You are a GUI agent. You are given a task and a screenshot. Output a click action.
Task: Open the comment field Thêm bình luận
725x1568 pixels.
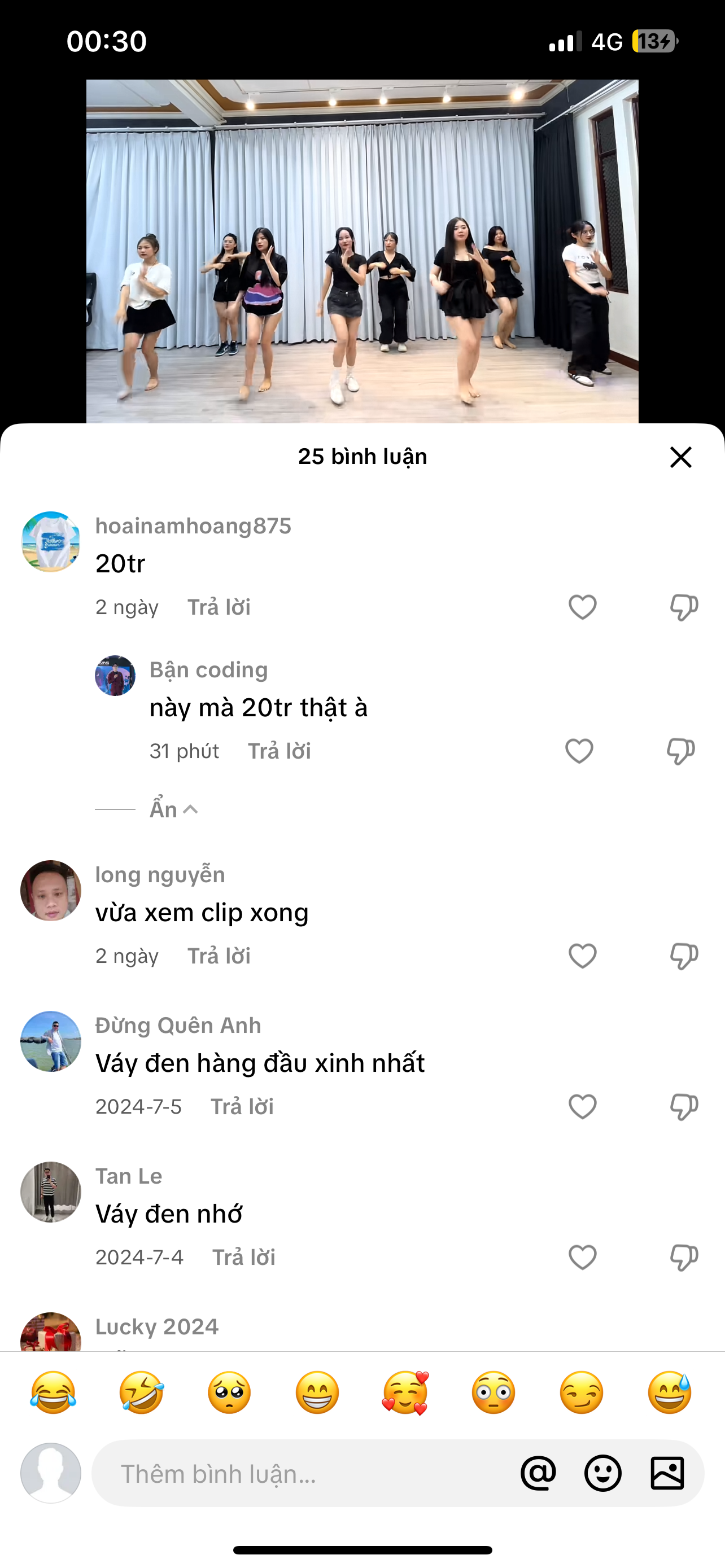304,1474
